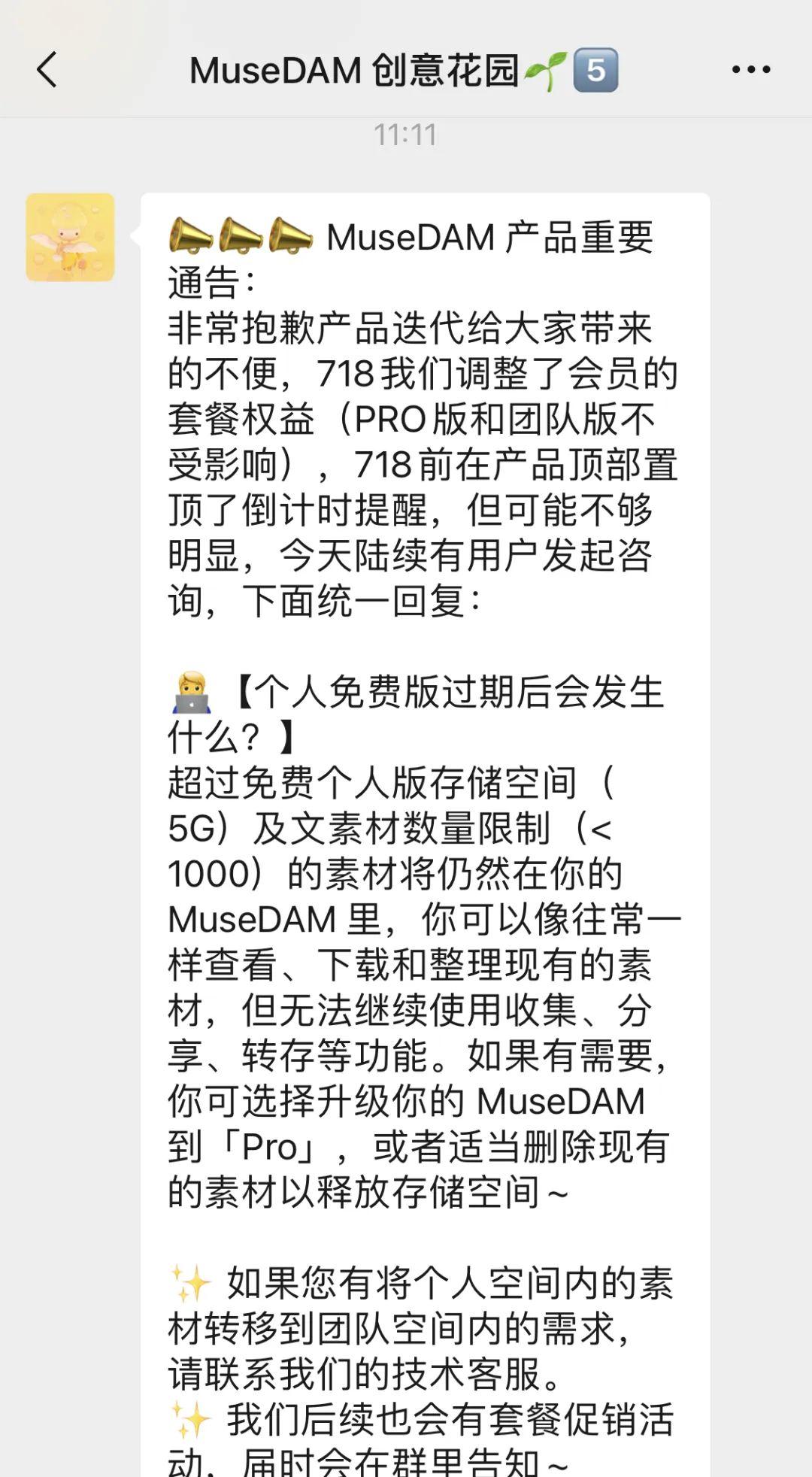Tap the yellow fairy avatar of the sender
The height and width of the screenshot is (1477, 812).
[x=71, y=237]
